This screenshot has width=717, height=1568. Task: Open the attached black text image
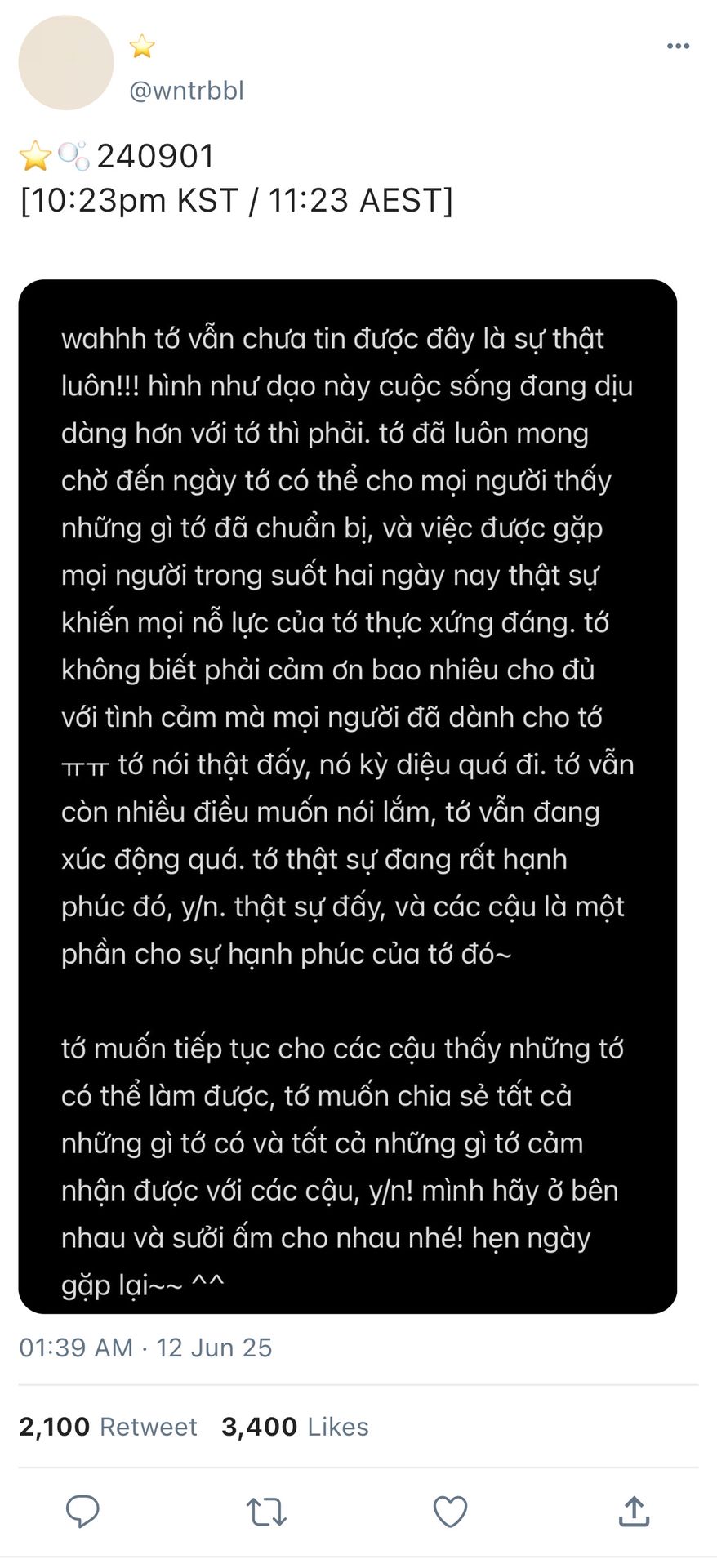348,796
